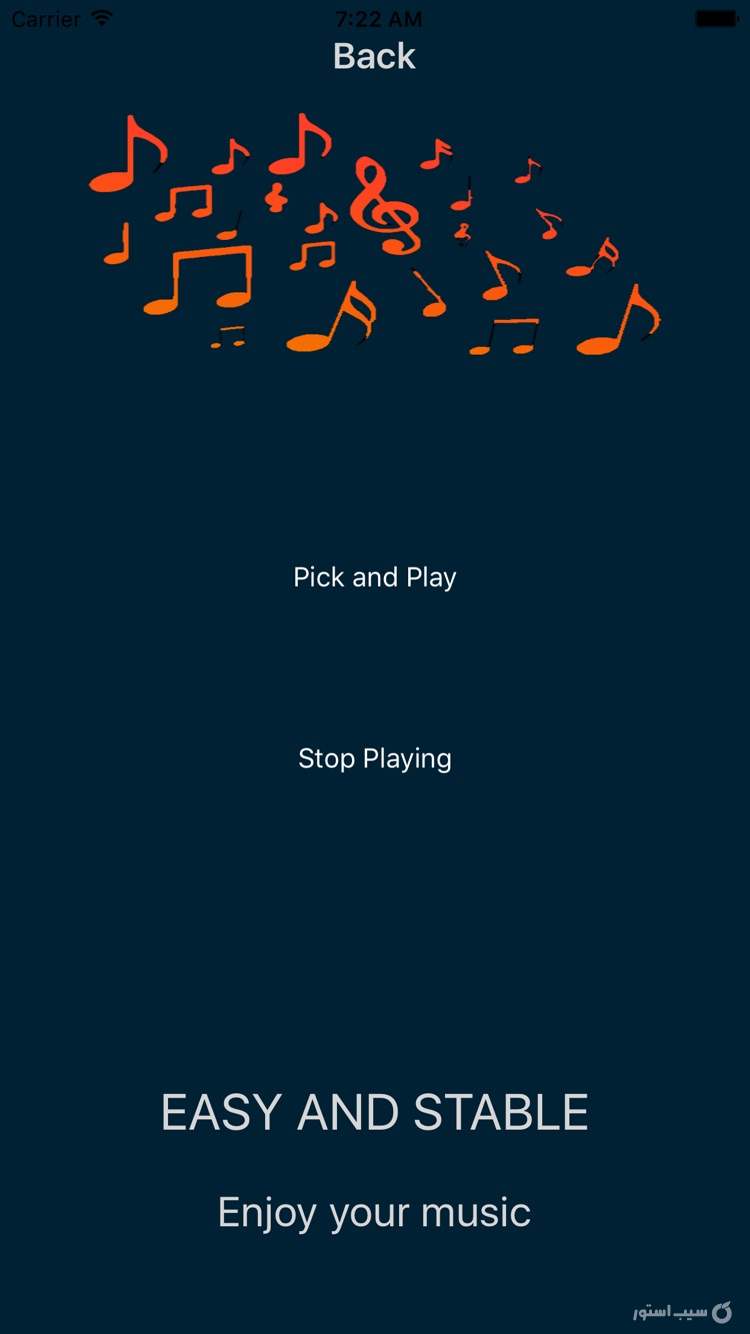750x1334 pixels.
Task: Click the Carrier label in status bar
Action: [45, 18]
